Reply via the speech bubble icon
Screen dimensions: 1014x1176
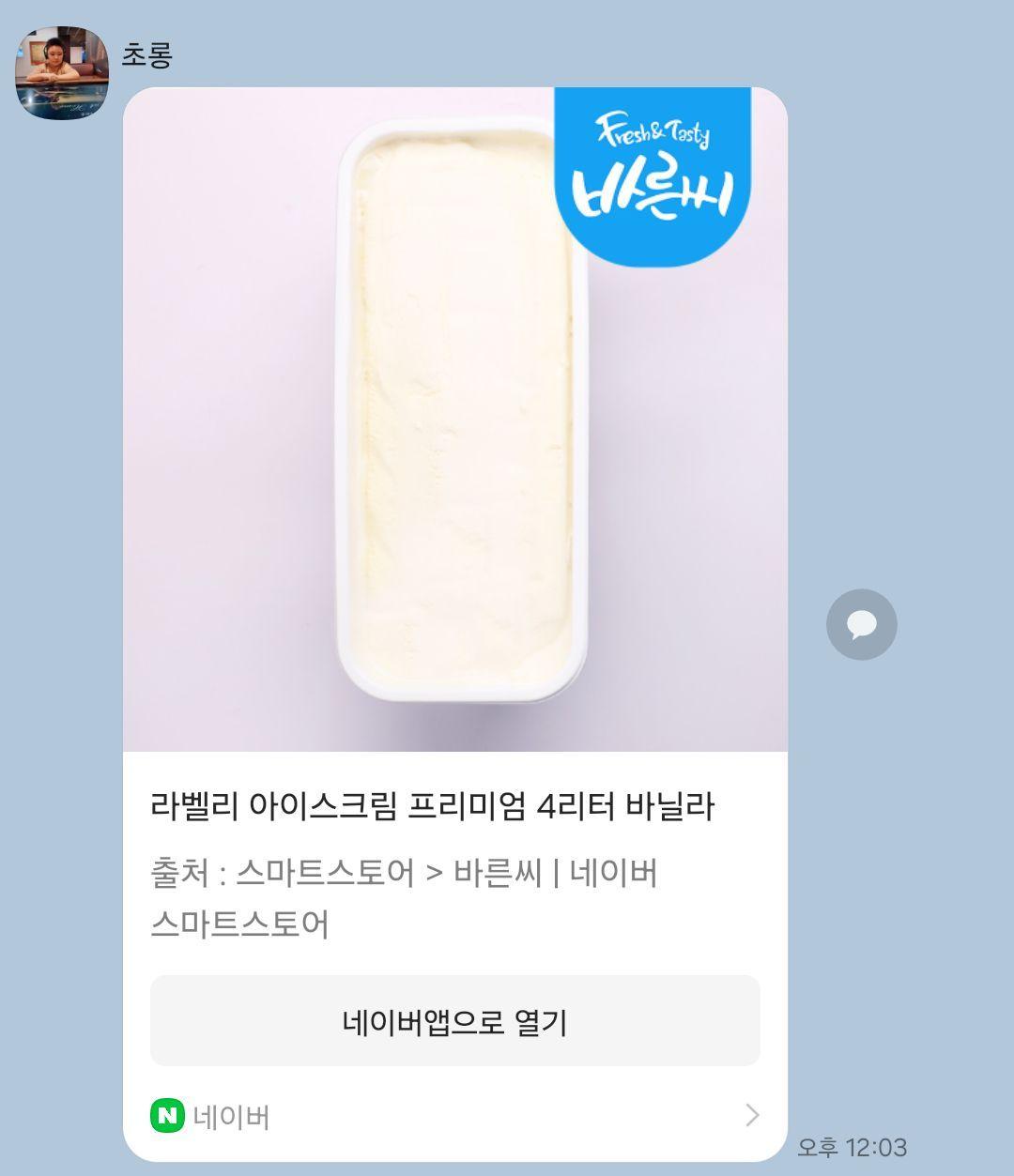coord(861,624)
